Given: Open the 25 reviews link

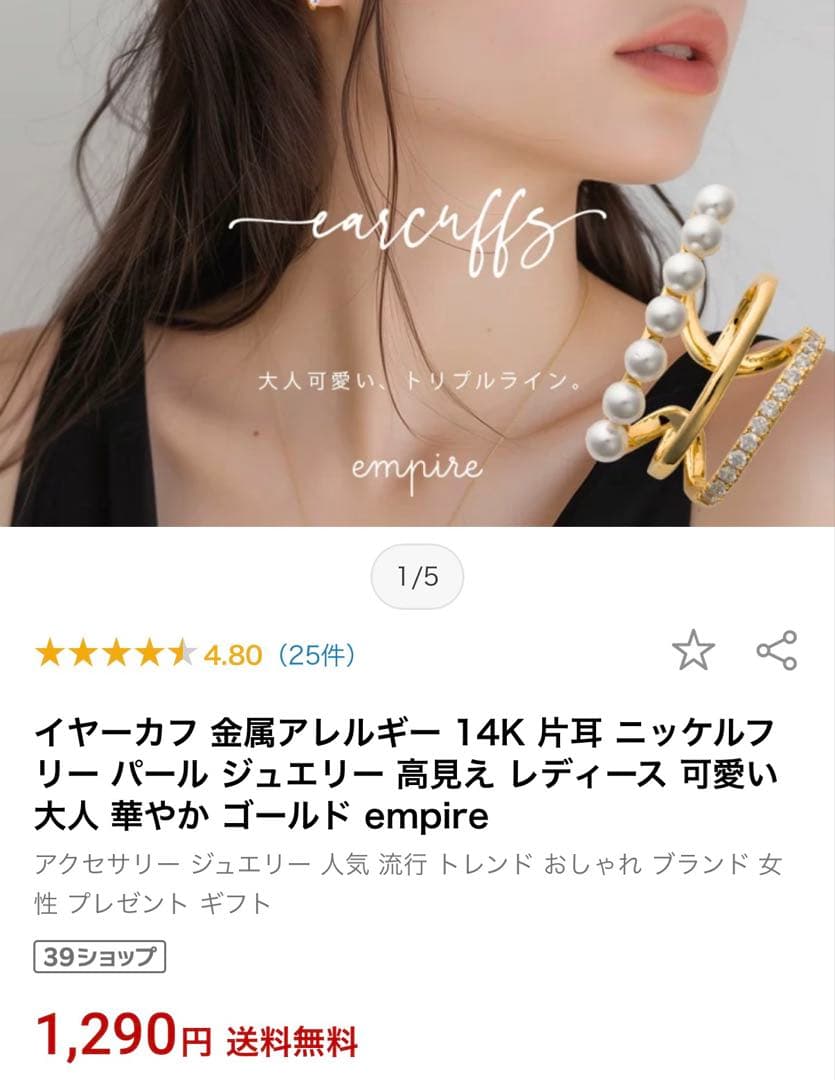Looking at the screenshot, I should pos(315,656).
